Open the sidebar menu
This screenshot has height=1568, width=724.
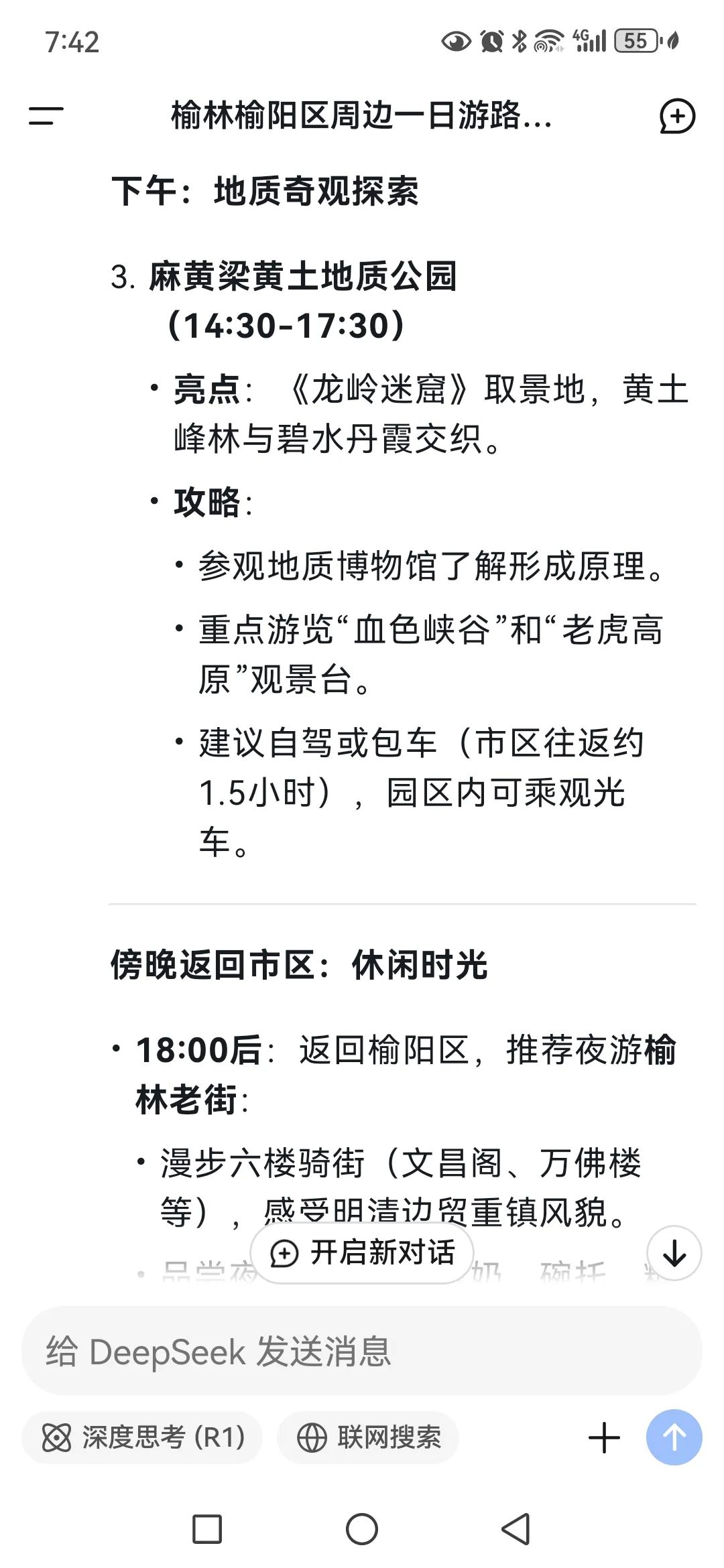click(46, 116)
